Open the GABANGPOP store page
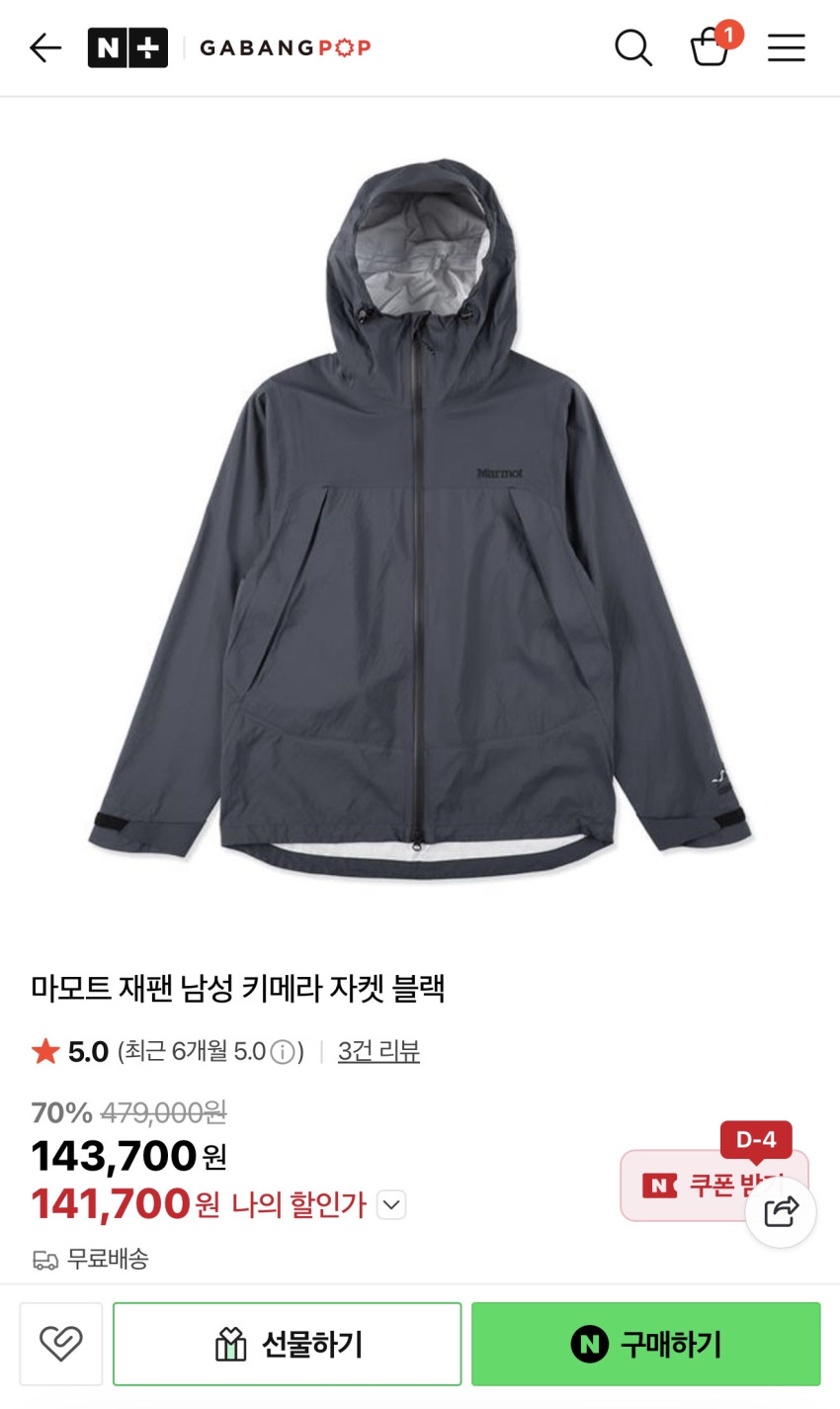Viewport: 840px width, 1409px height. click(285, 47)
